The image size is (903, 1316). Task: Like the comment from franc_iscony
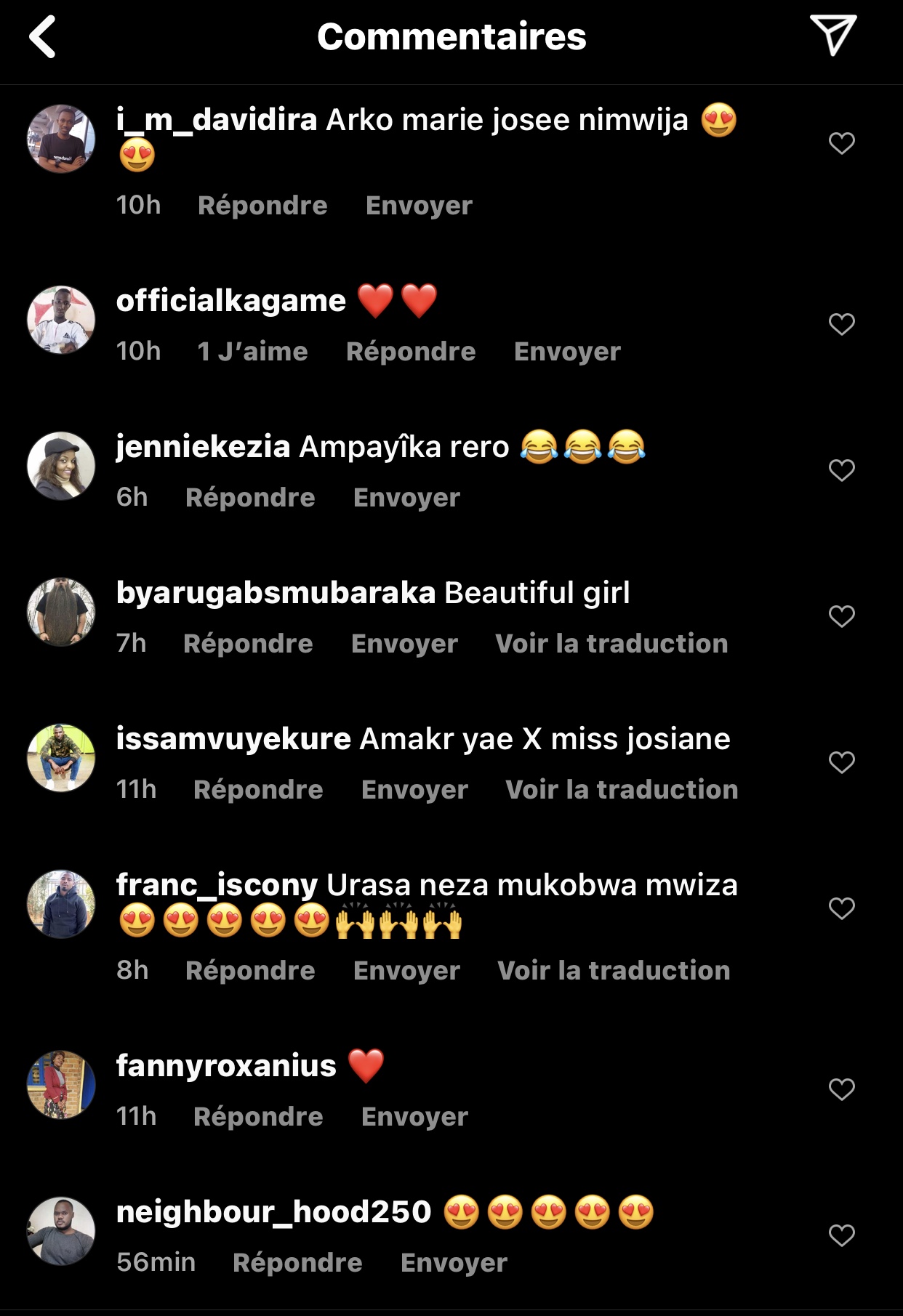pos(841,908)
